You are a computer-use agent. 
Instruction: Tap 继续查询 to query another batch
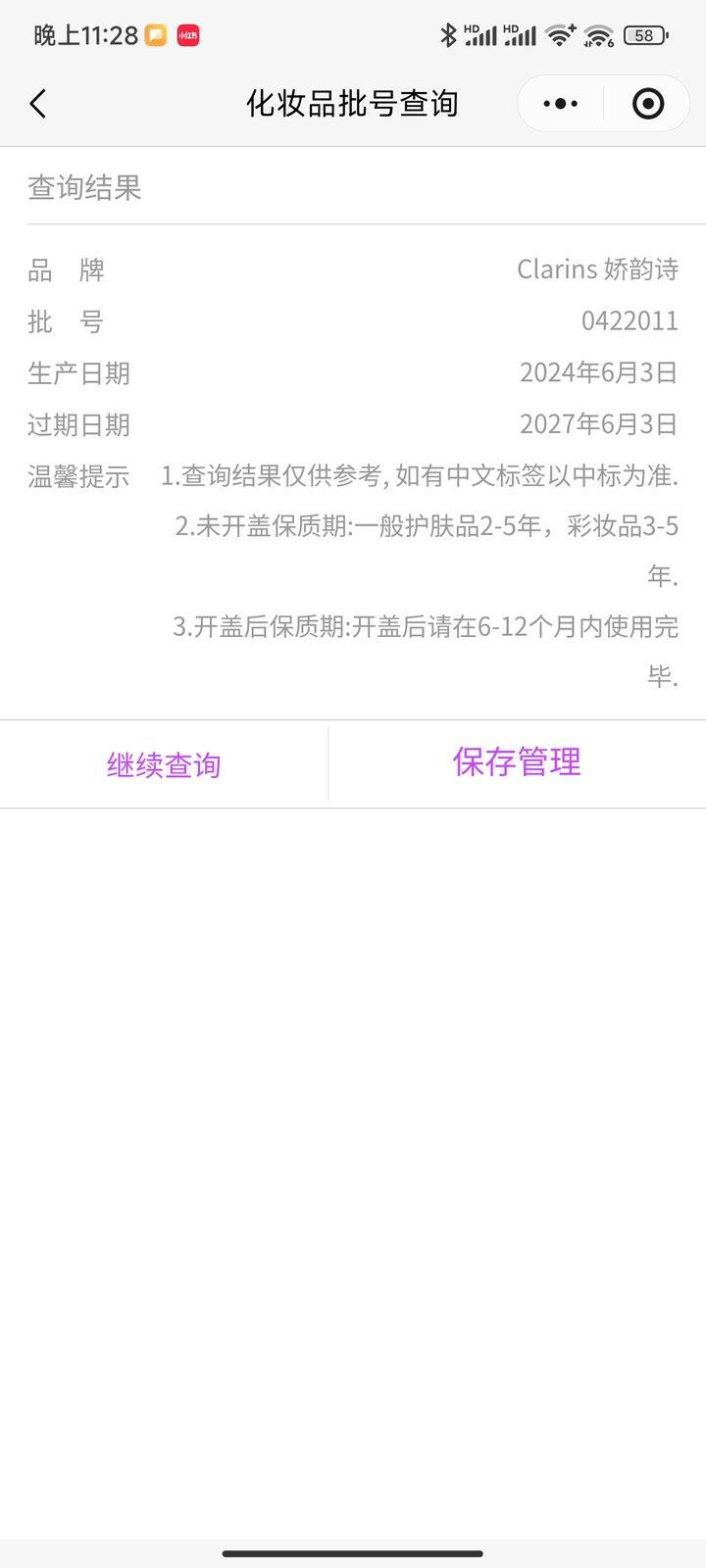pyautogui.click(x=164, y=765)
